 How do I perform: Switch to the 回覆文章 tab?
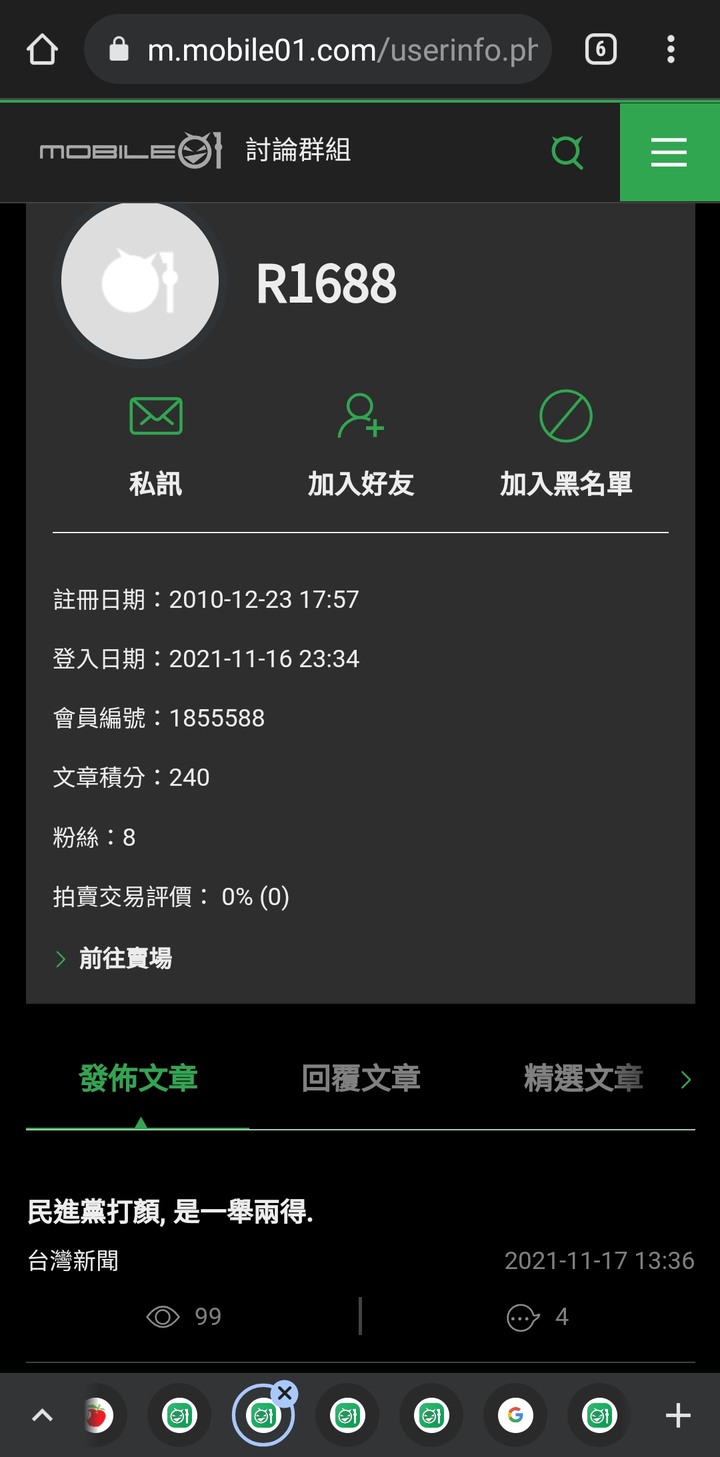361,1078
